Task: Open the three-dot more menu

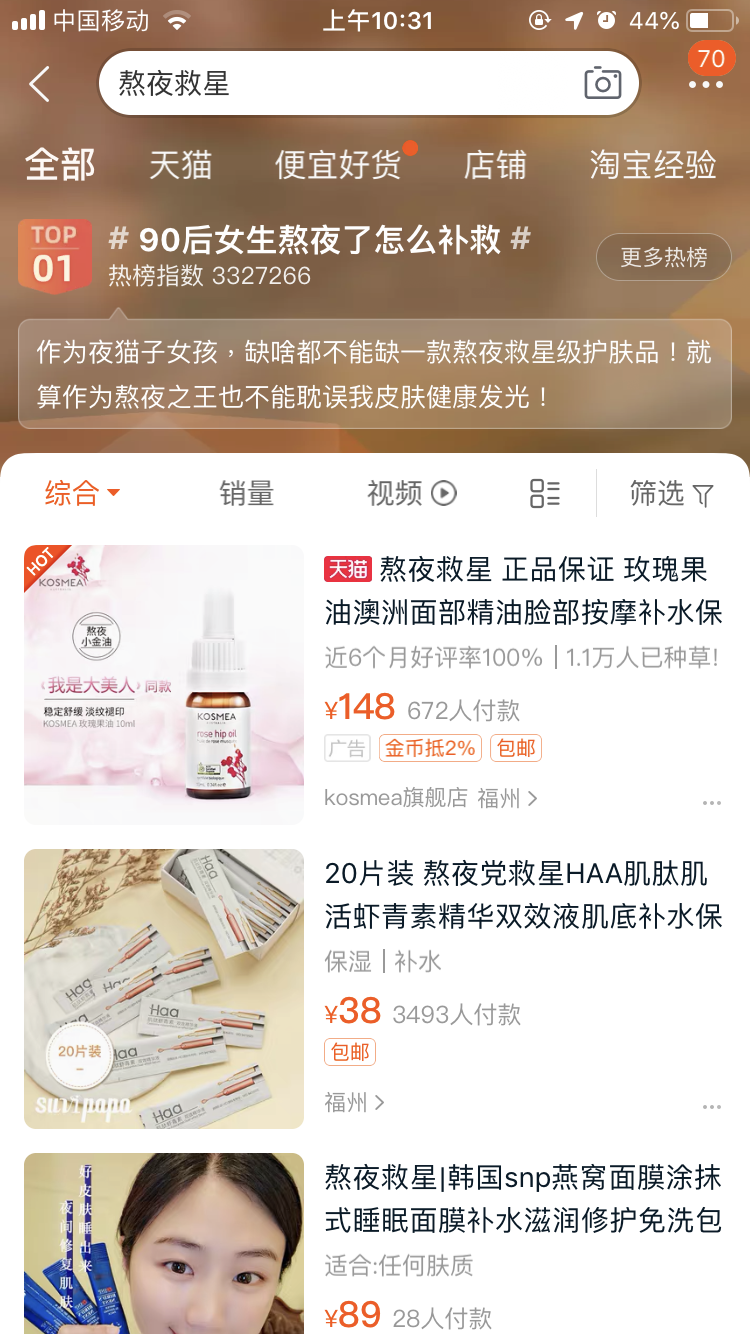Action: 705,85
